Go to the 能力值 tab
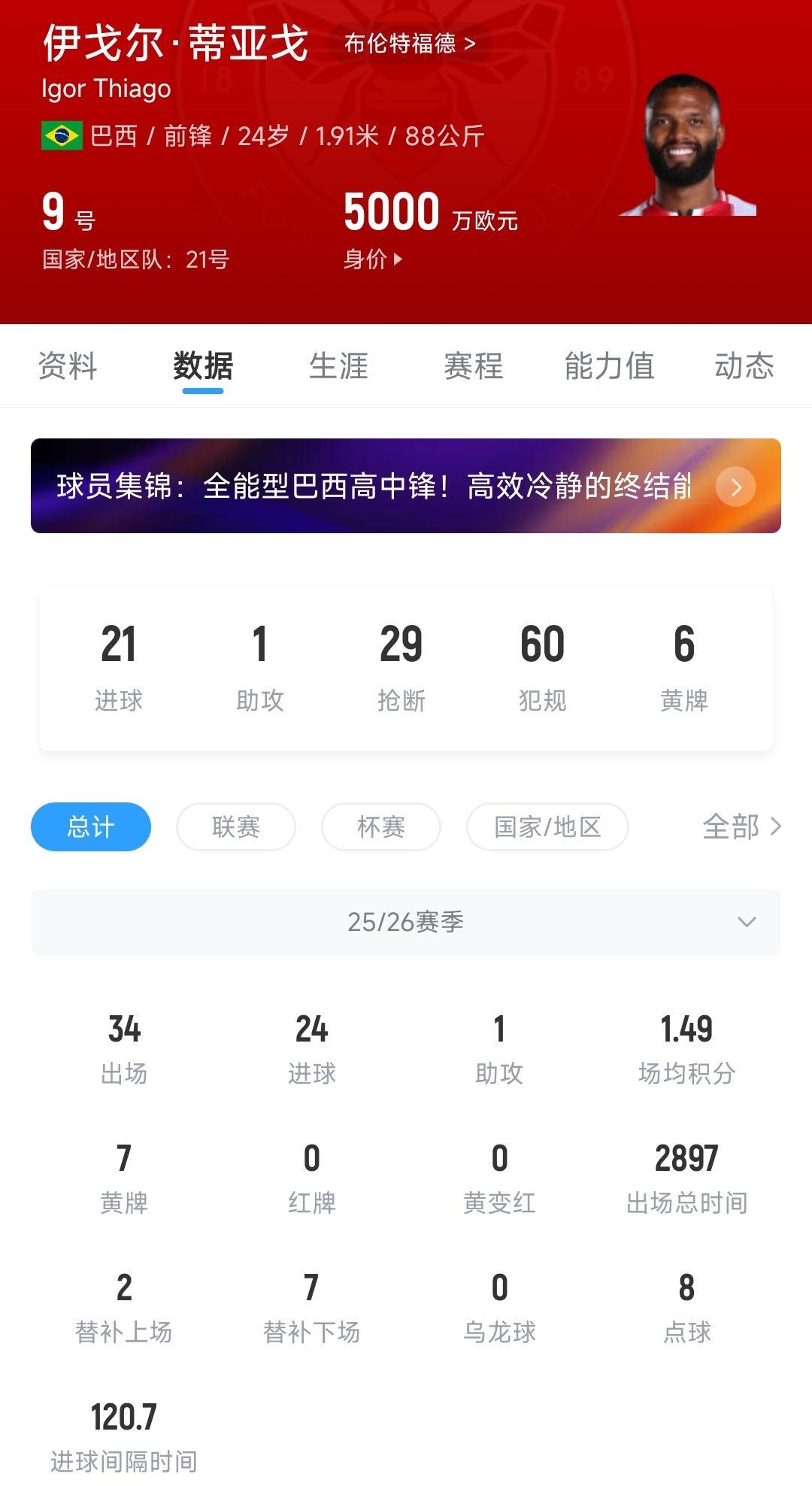This screenshot has width=812, height=1486. (609, 366)
